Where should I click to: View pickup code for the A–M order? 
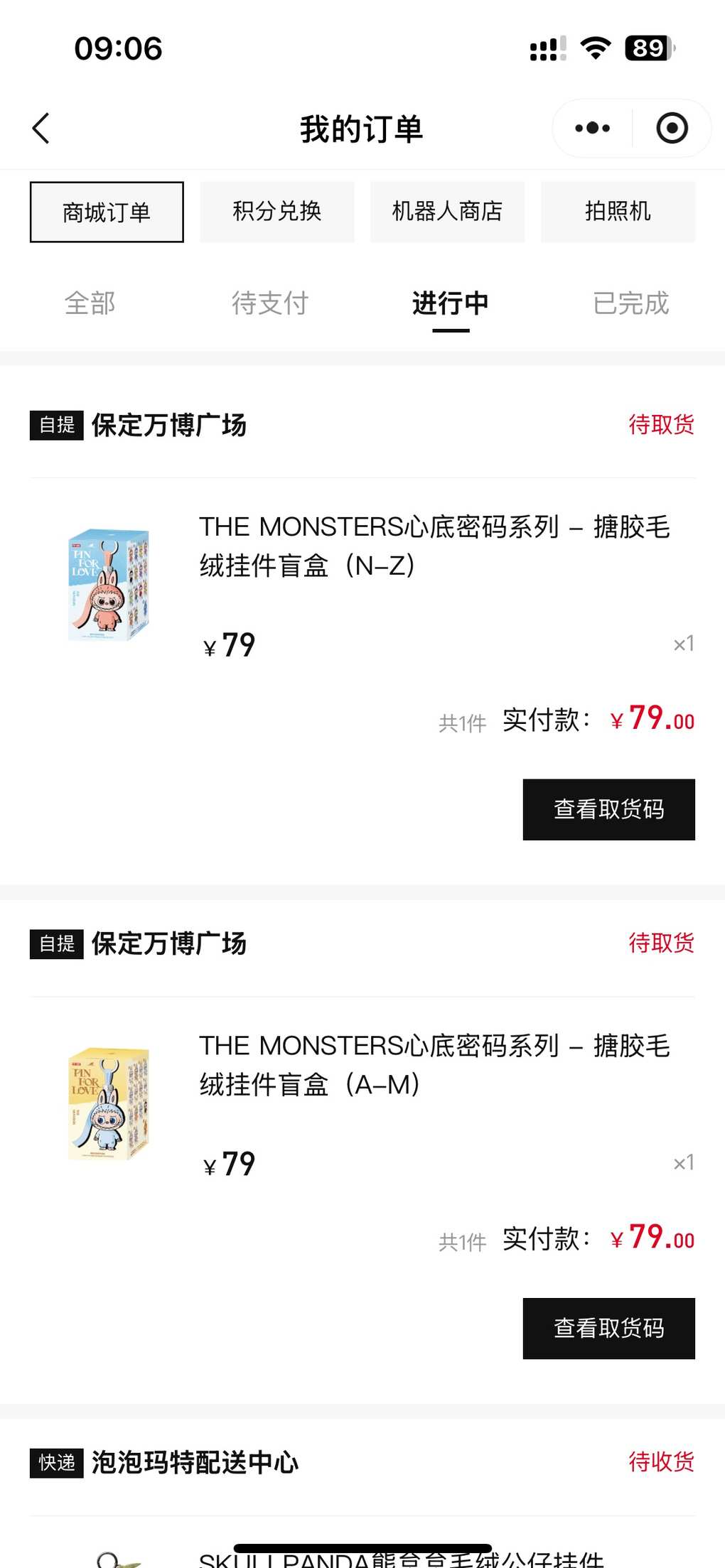pyautogui.click(x=608, y=1329)
